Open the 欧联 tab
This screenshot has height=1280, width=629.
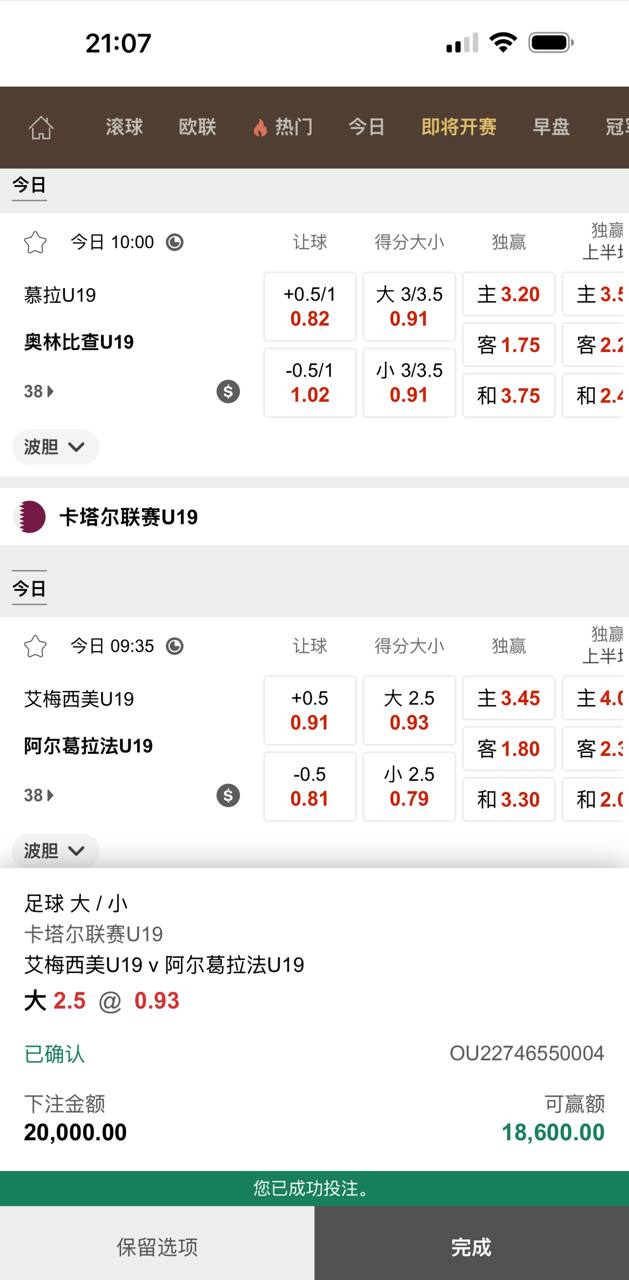[197, 127]
